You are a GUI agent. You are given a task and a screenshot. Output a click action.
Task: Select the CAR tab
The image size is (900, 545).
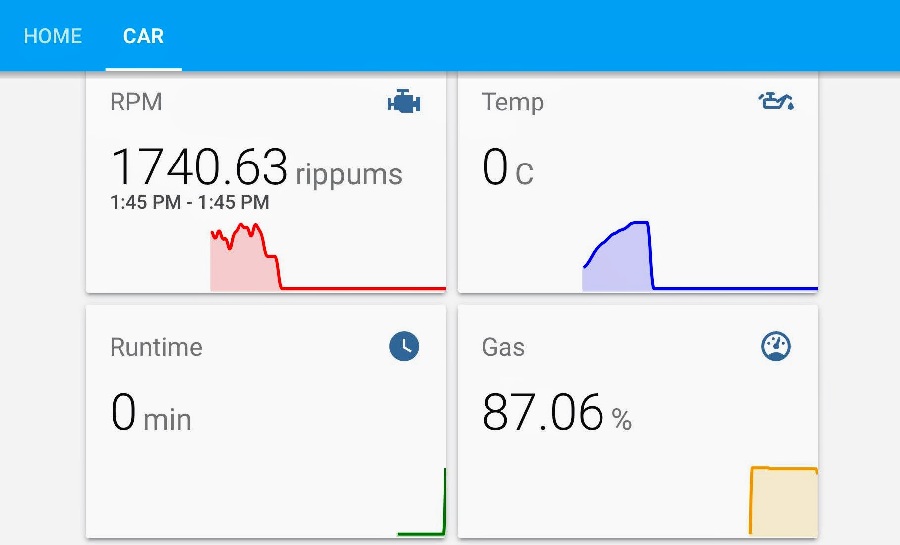click(143, 36)
